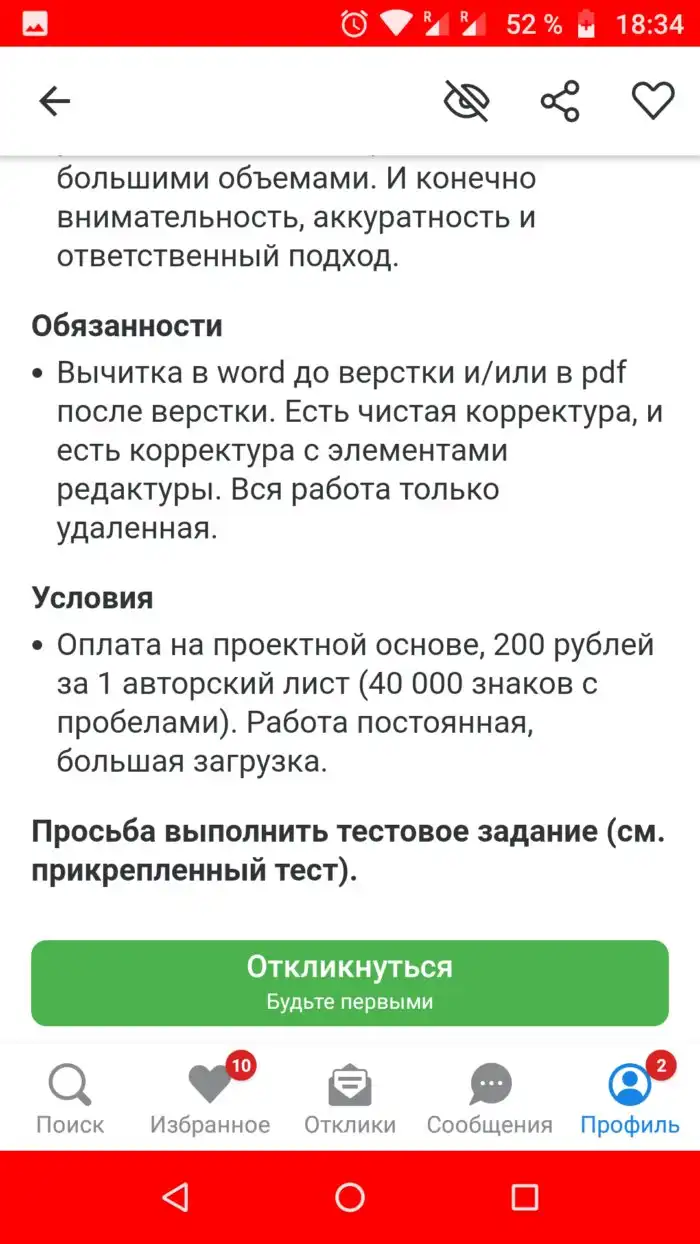Open the Сообщения tab

[490, 1098]
